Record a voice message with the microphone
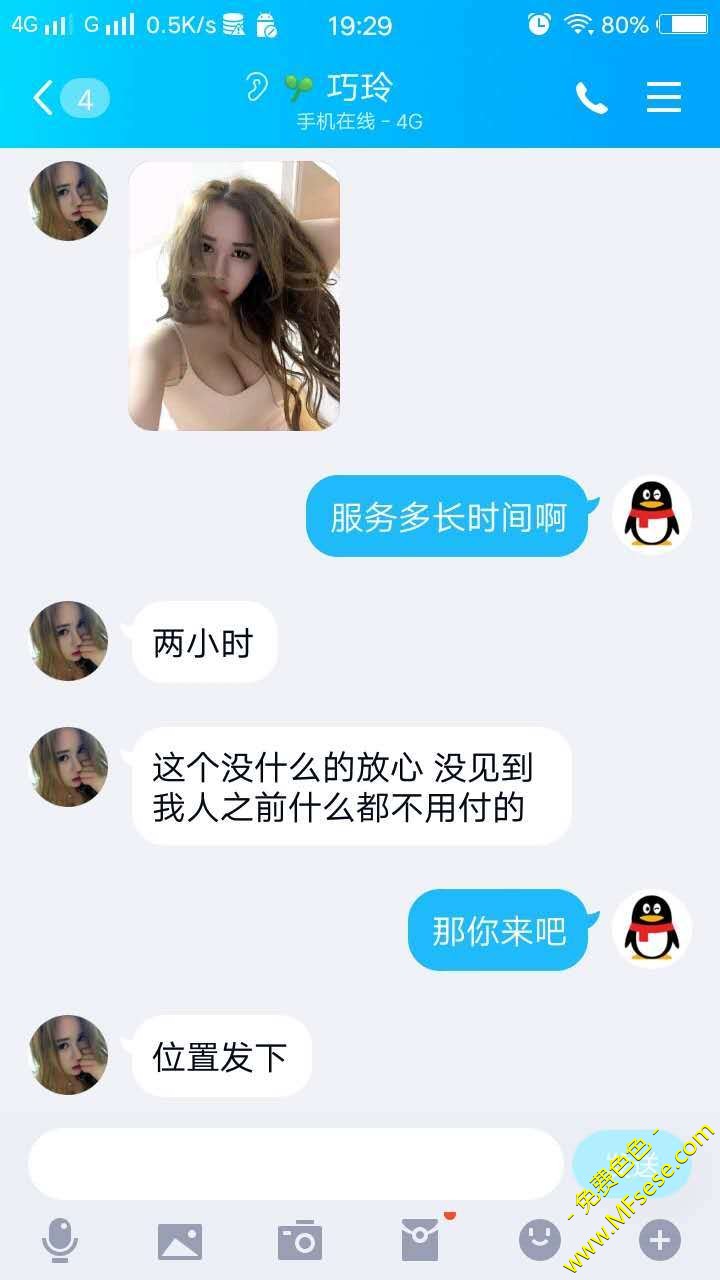The image size is (720, 1280). tap(60, 1241)
